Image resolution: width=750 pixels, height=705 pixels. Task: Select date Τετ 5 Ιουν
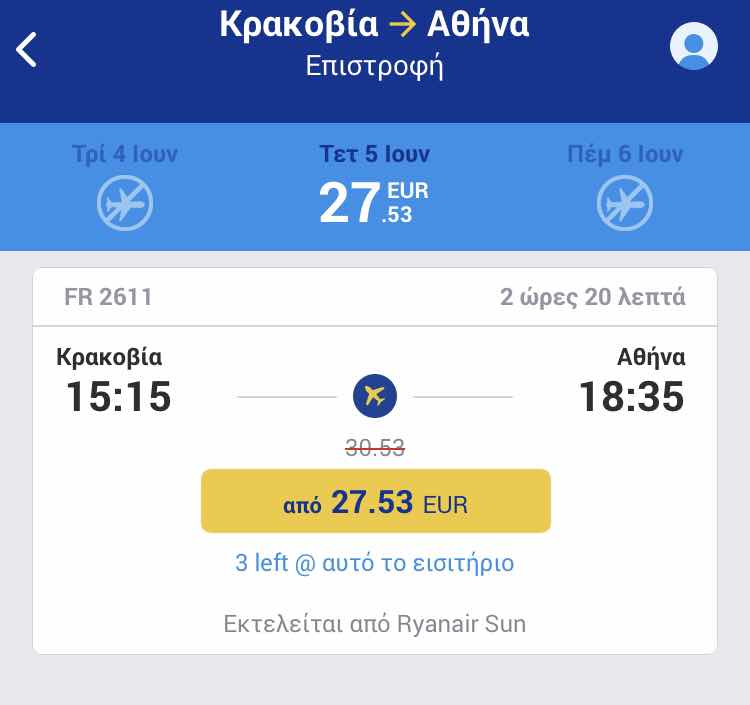pyautogui.click(x=375, y=187)
